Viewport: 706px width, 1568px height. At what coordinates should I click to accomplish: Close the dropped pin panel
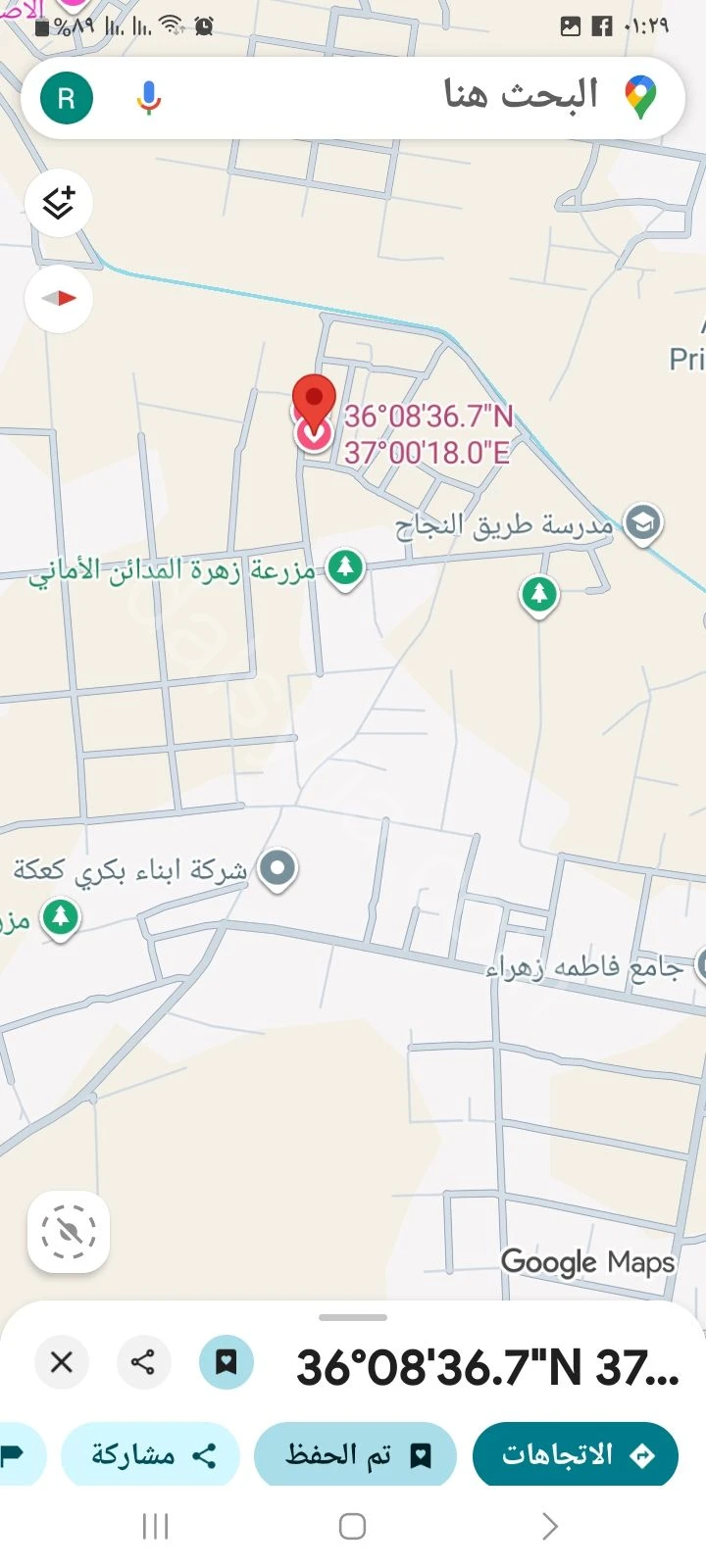[62, 1362]
